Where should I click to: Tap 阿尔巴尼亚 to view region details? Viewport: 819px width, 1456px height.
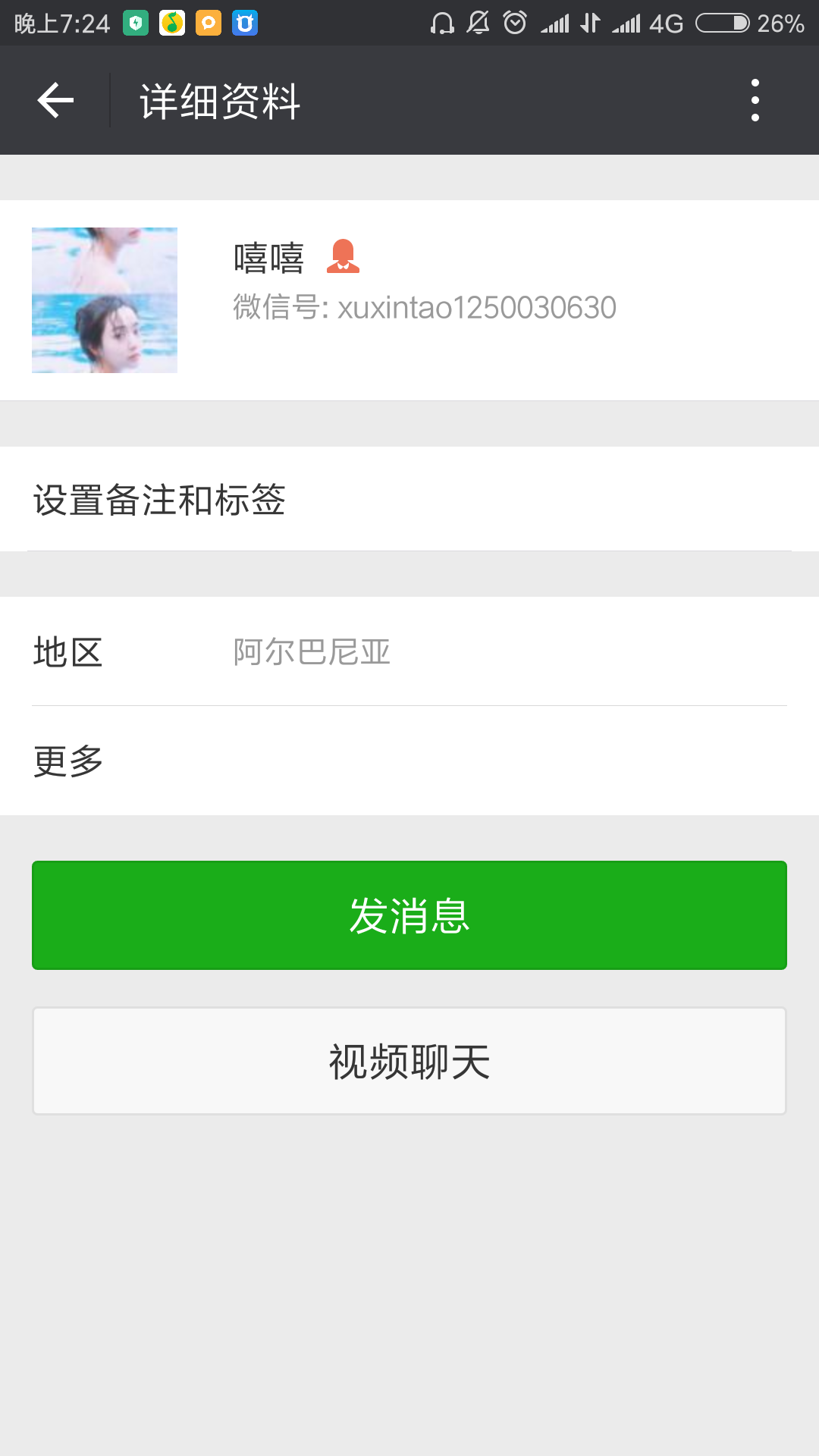312,652
